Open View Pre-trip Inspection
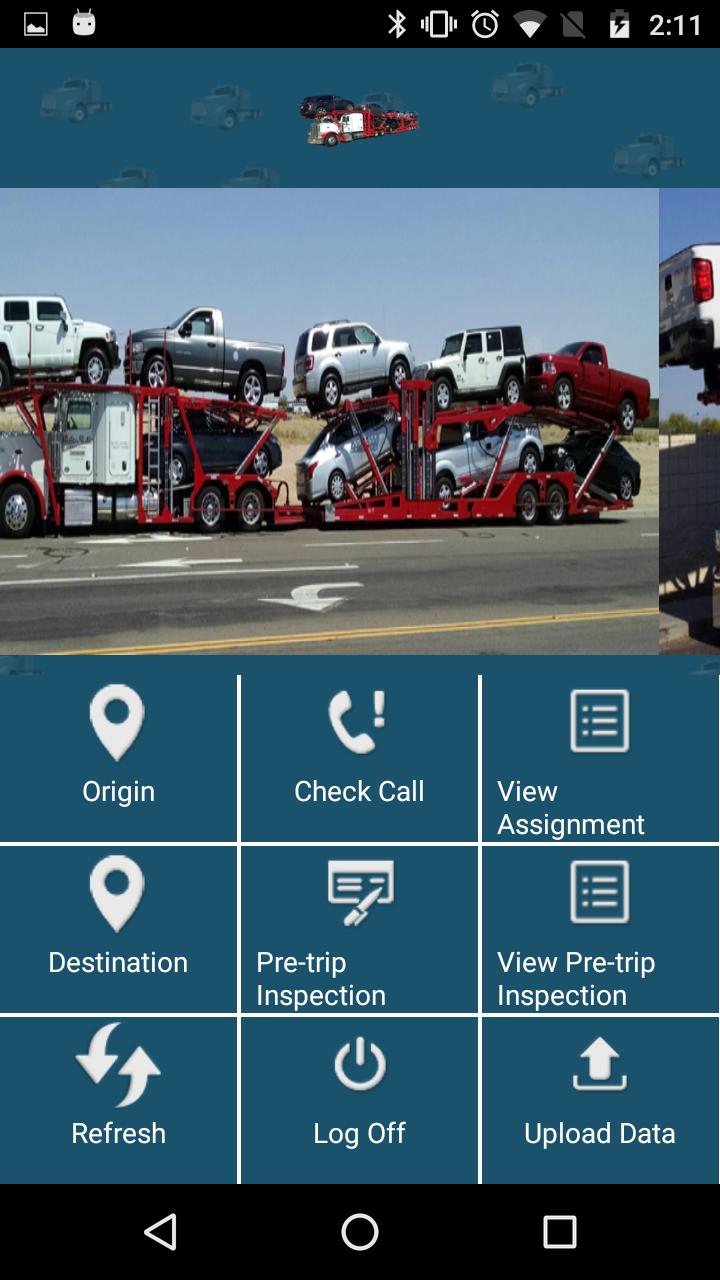This screenshot has height=1280, width=720. tap(600, 929)
